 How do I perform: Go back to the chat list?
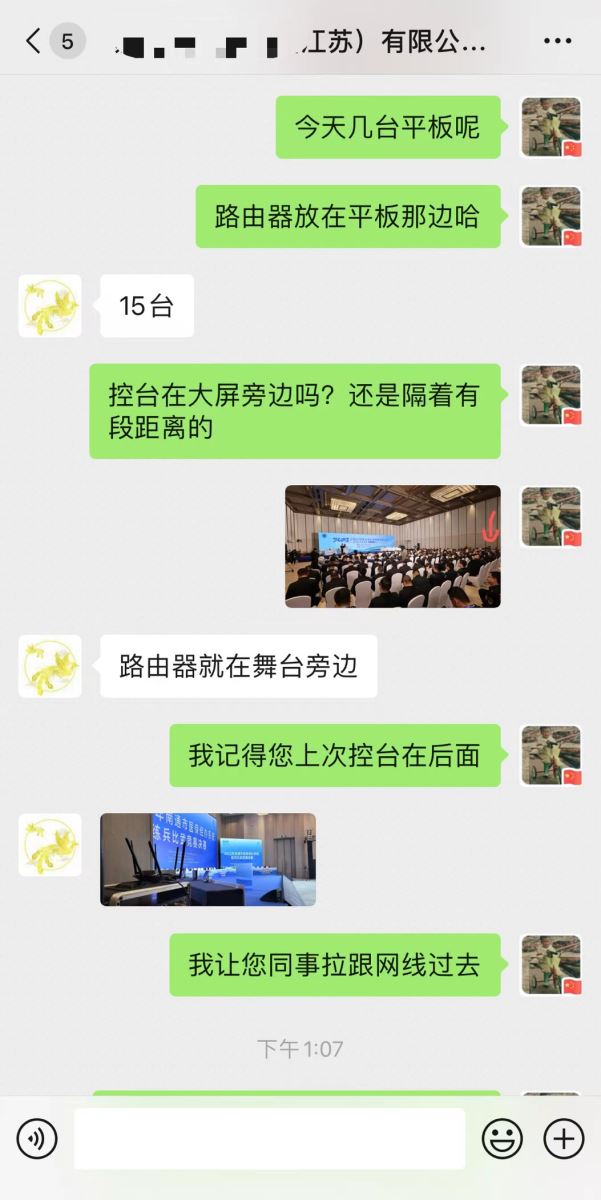(33, 41)
